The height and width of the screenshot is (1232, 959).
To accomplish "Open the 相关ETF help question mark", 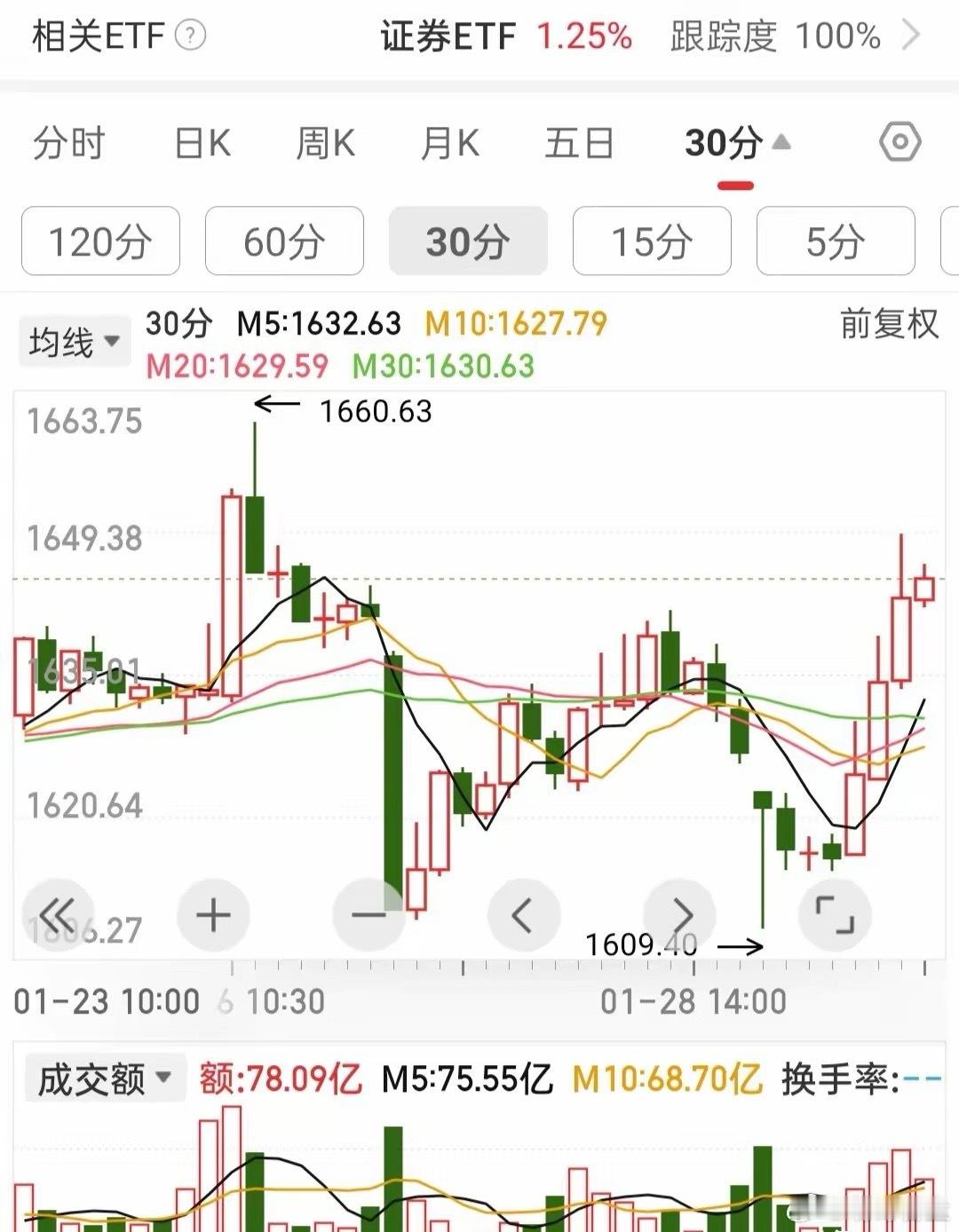I will pos(190,36).
